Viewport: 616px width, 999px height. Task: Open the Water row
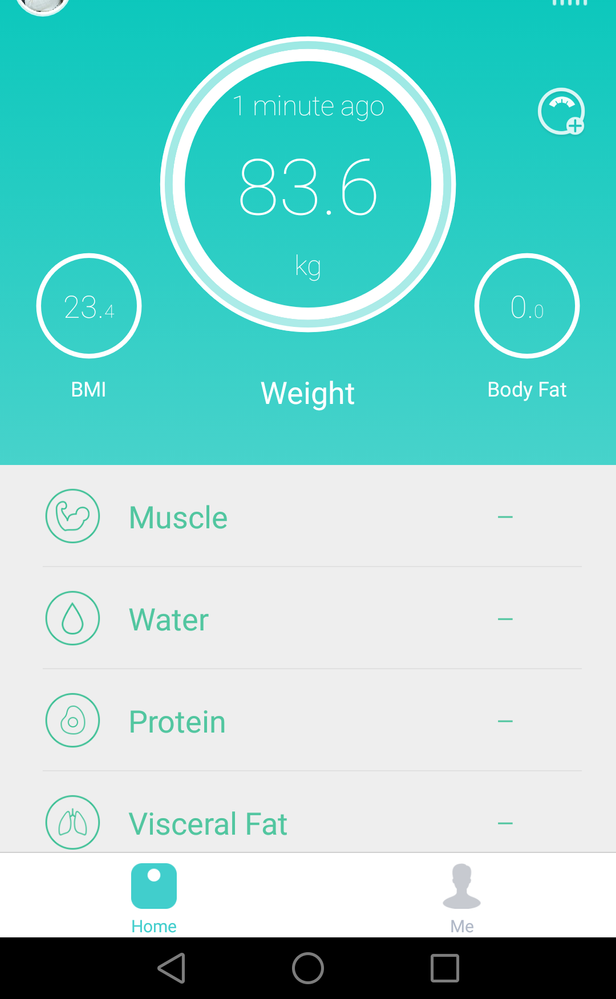coord(310,619)
